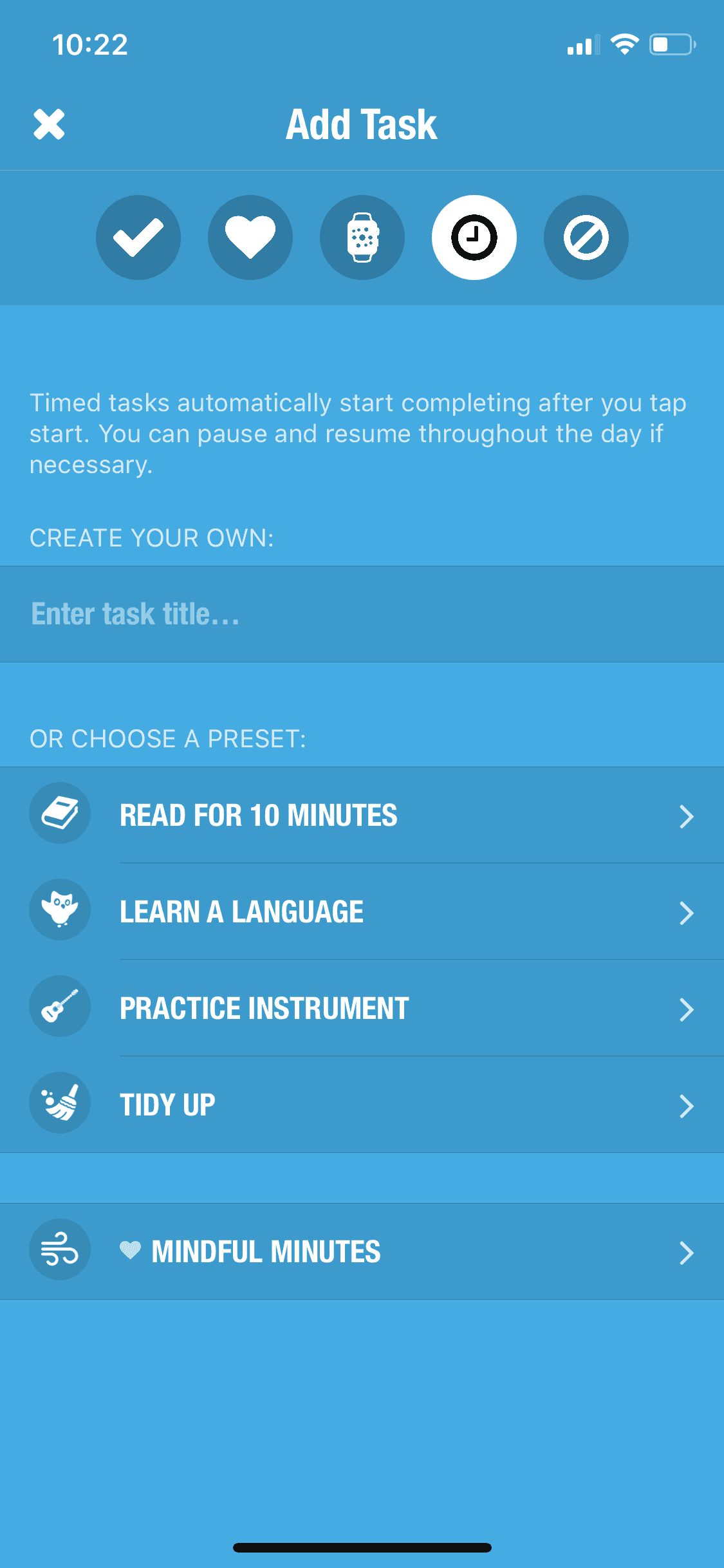
Task: Click the book icon beside Read for 10 Minutes
Action: click(60, 813)
